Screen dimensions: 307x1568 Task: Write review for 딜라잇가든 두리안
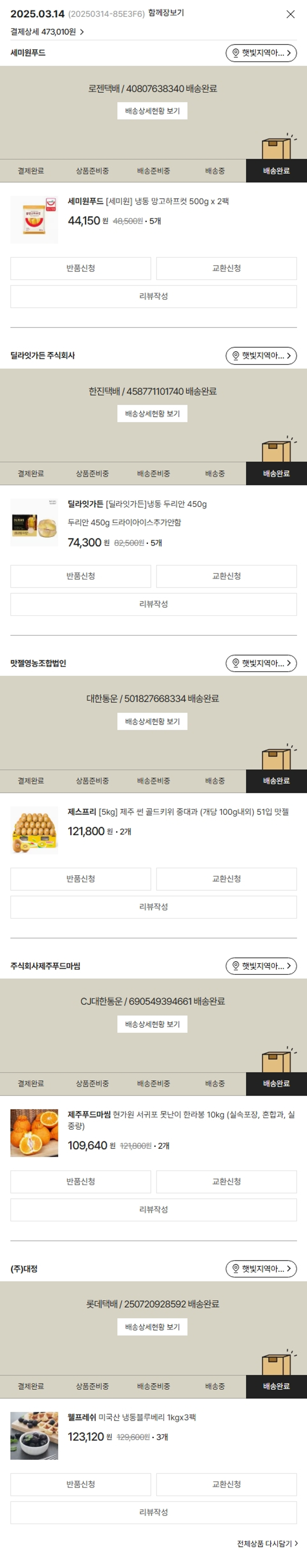click(x=153, y=605)
